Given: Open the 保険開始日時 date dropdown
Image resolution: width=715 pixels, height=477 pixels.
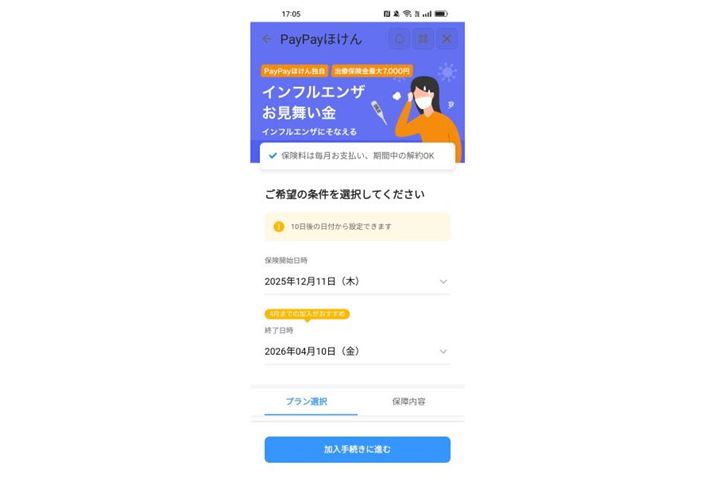Looking at the screenshot, I should pyautogui.click(x=357, y=282).
